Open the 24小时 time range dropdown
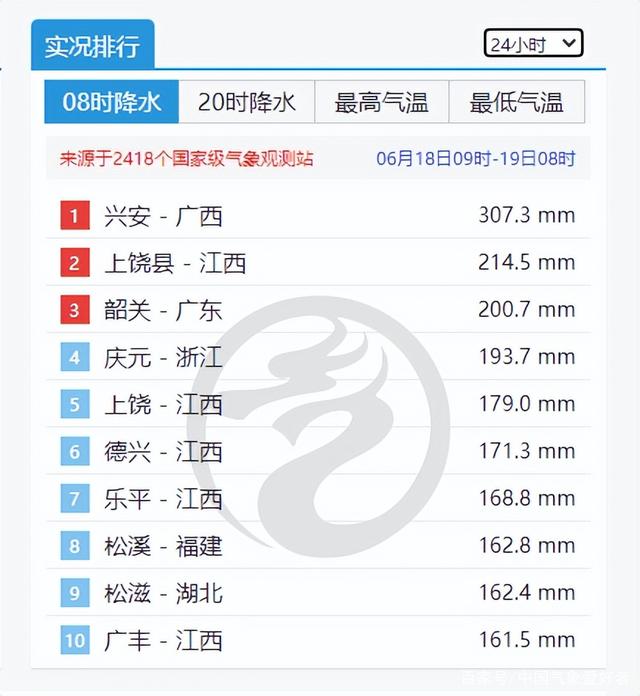 point(533,44)
